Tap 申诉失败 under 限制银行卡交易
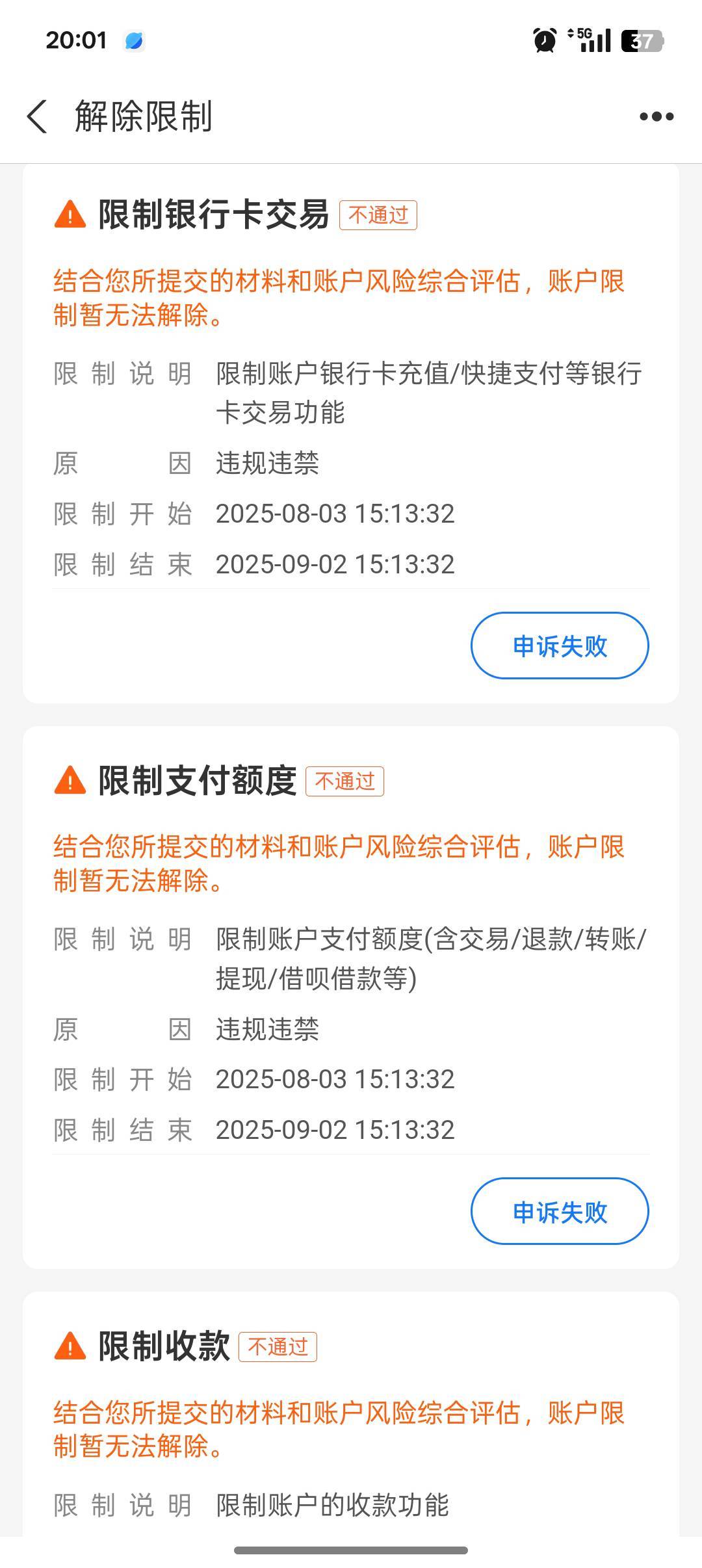 (x=560, y=646)
